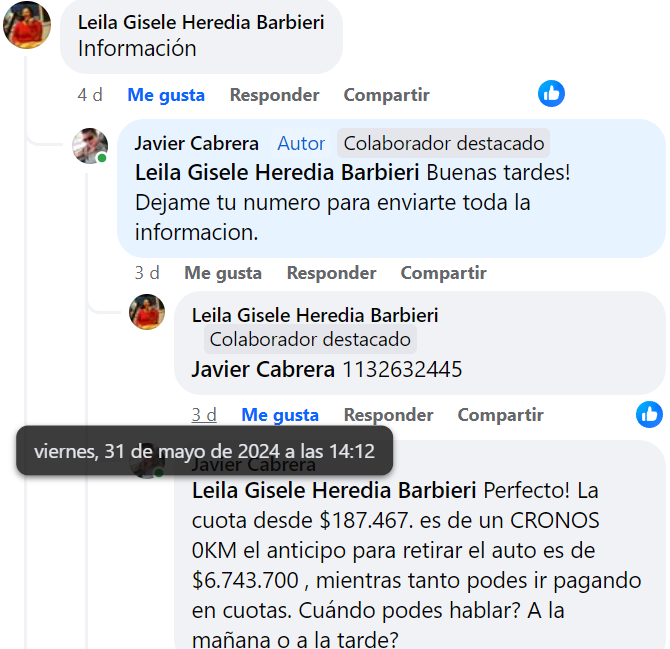Reply to the comment with number 1132632445
670x649 pixels.
388,415
